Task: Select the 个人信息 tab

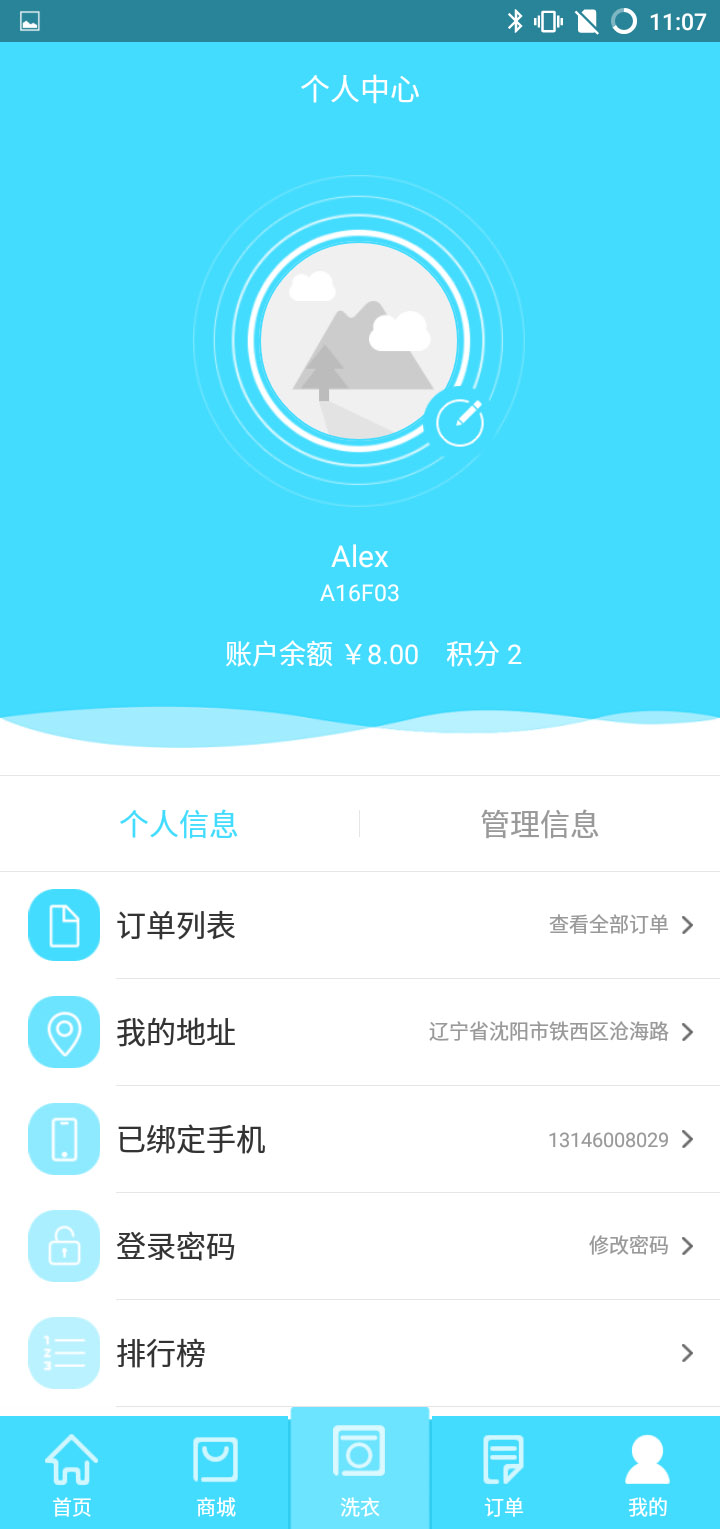Action: (x=179, y=824)
